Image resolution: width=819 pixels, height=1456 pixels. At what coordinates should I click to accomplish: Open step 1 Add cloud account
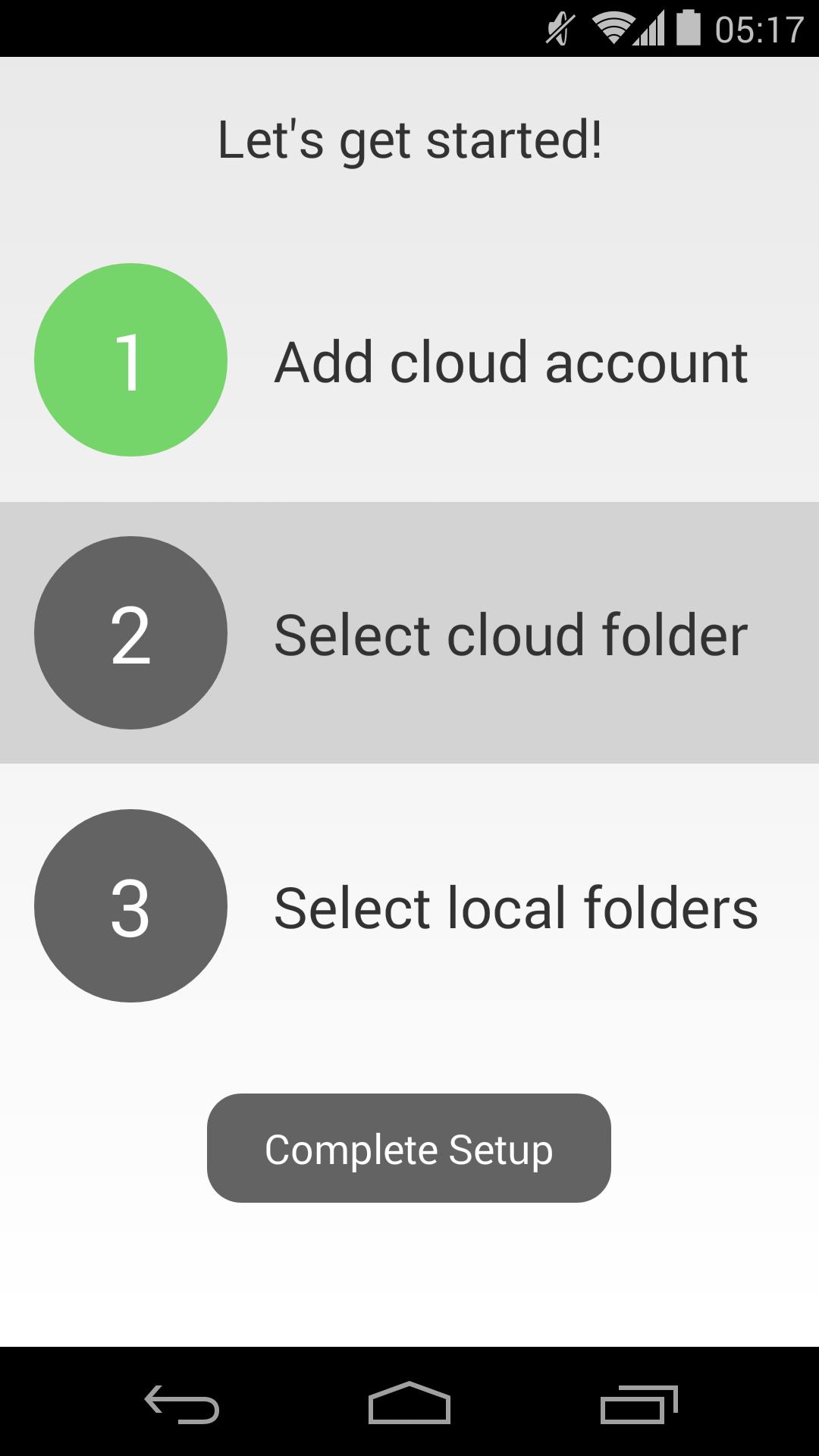[409, 360]
